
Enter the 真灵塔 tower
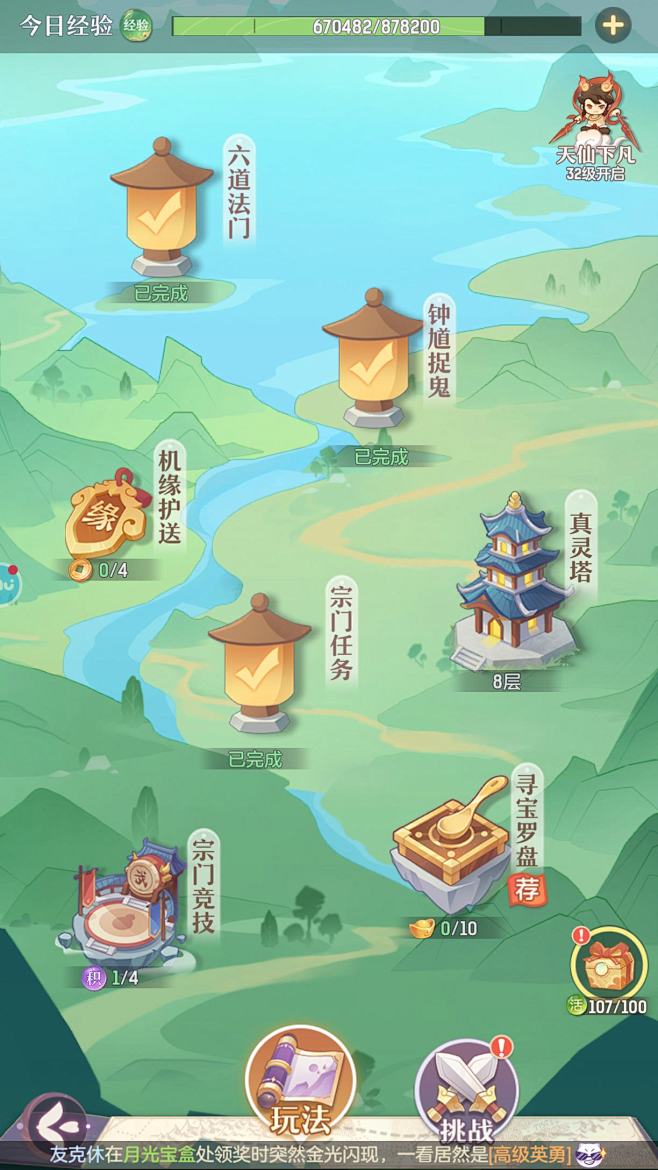point(514,580)
